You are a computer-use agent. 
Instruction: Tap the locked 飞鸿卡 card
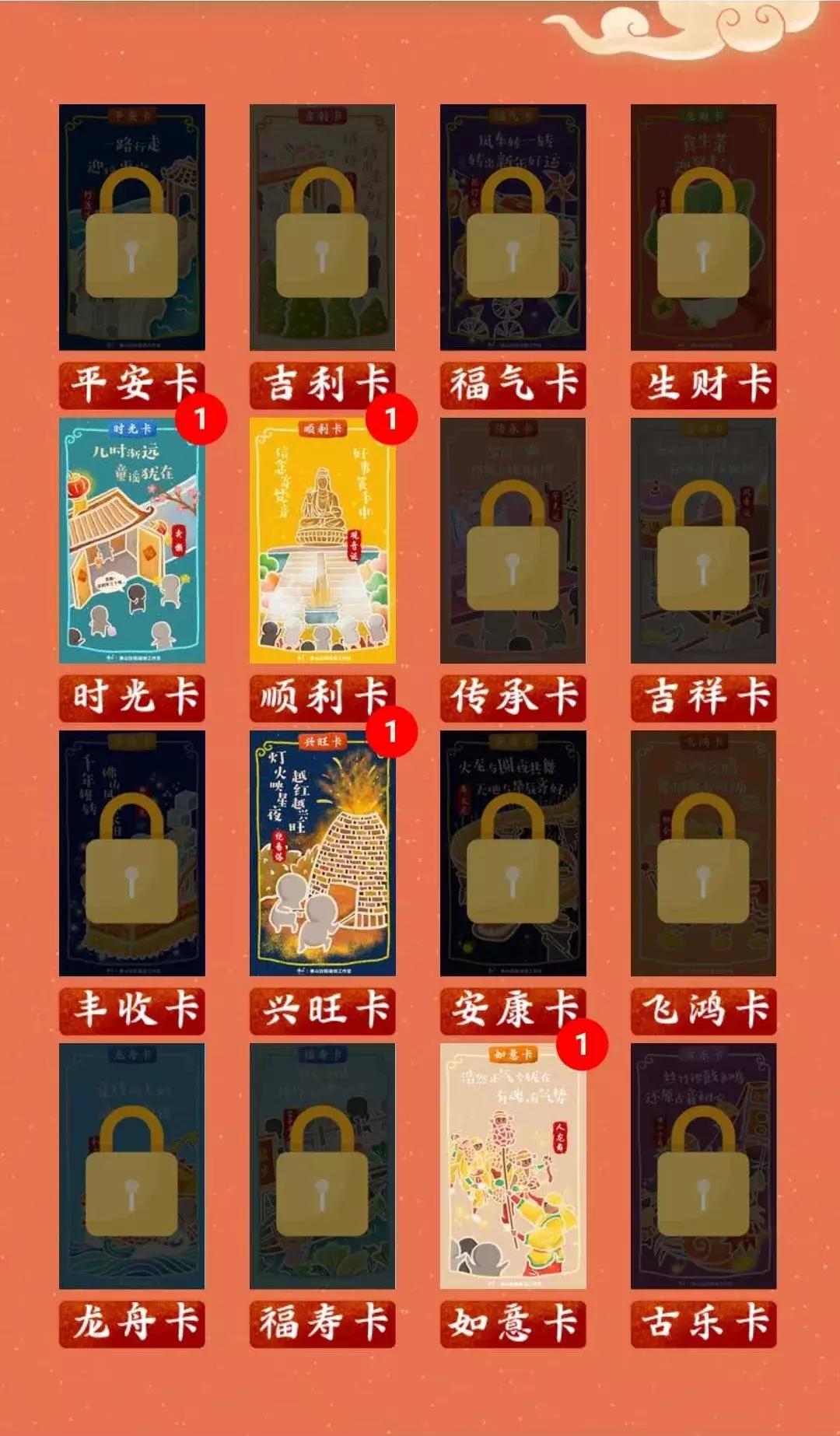(704, 853)
